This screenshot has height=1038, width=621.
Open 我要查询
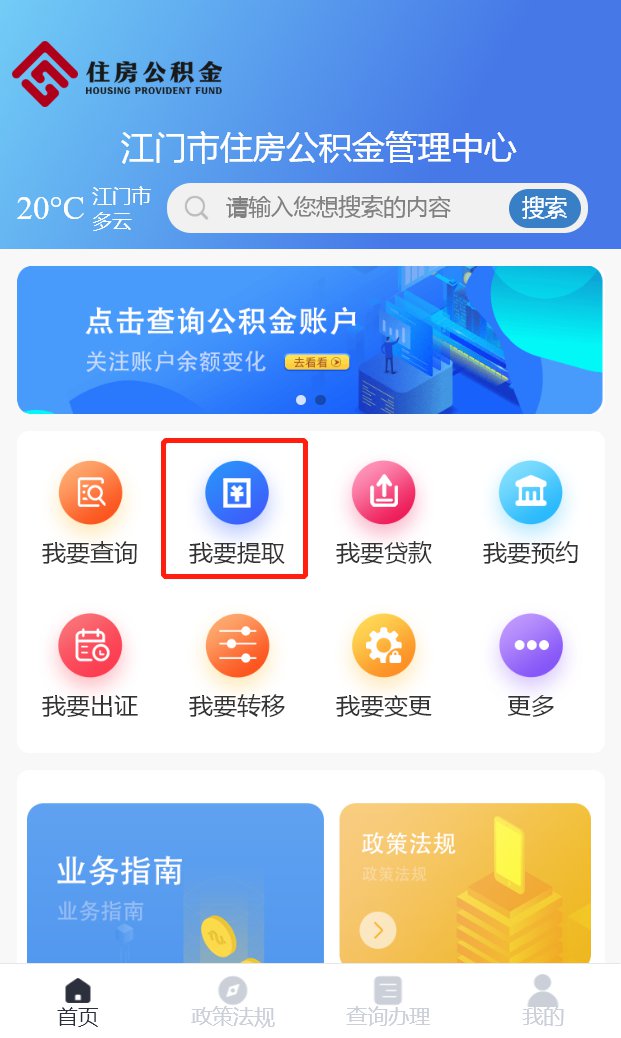(x=90, y=513)
